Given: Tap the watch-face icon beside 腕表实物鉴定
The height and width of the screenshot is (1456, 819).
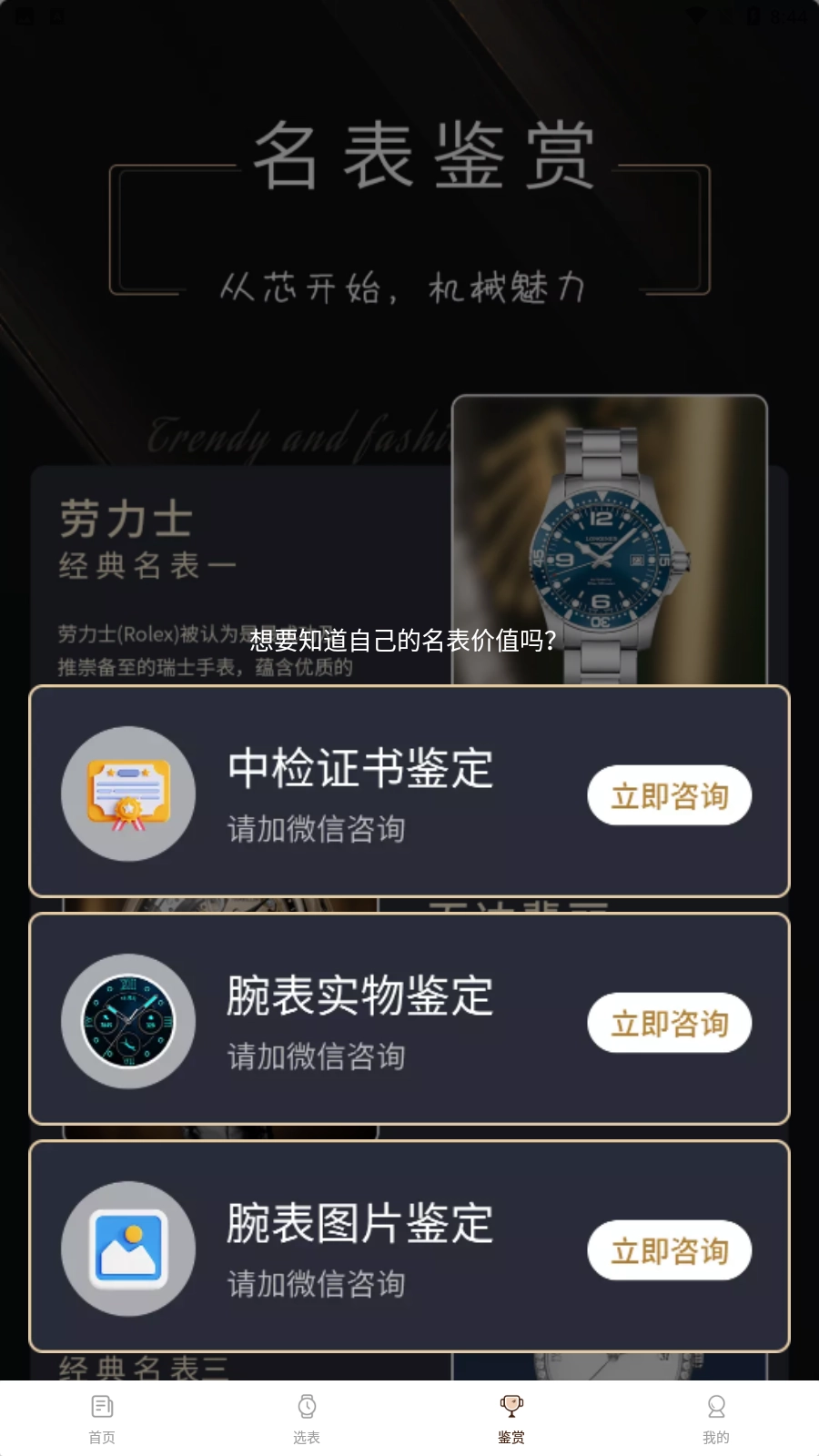Looking at the screenshot, I should 128,1021.
